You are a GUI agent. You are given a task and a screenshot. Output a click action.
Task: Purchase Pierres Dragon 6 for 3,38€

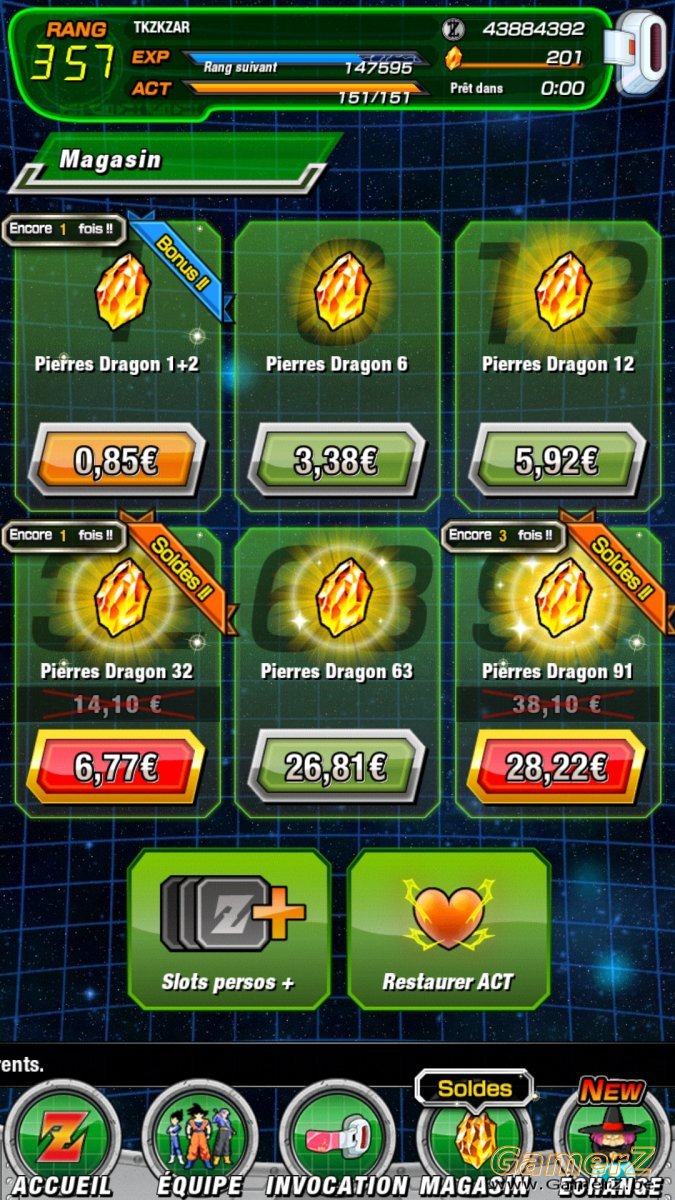coord(337,459)
